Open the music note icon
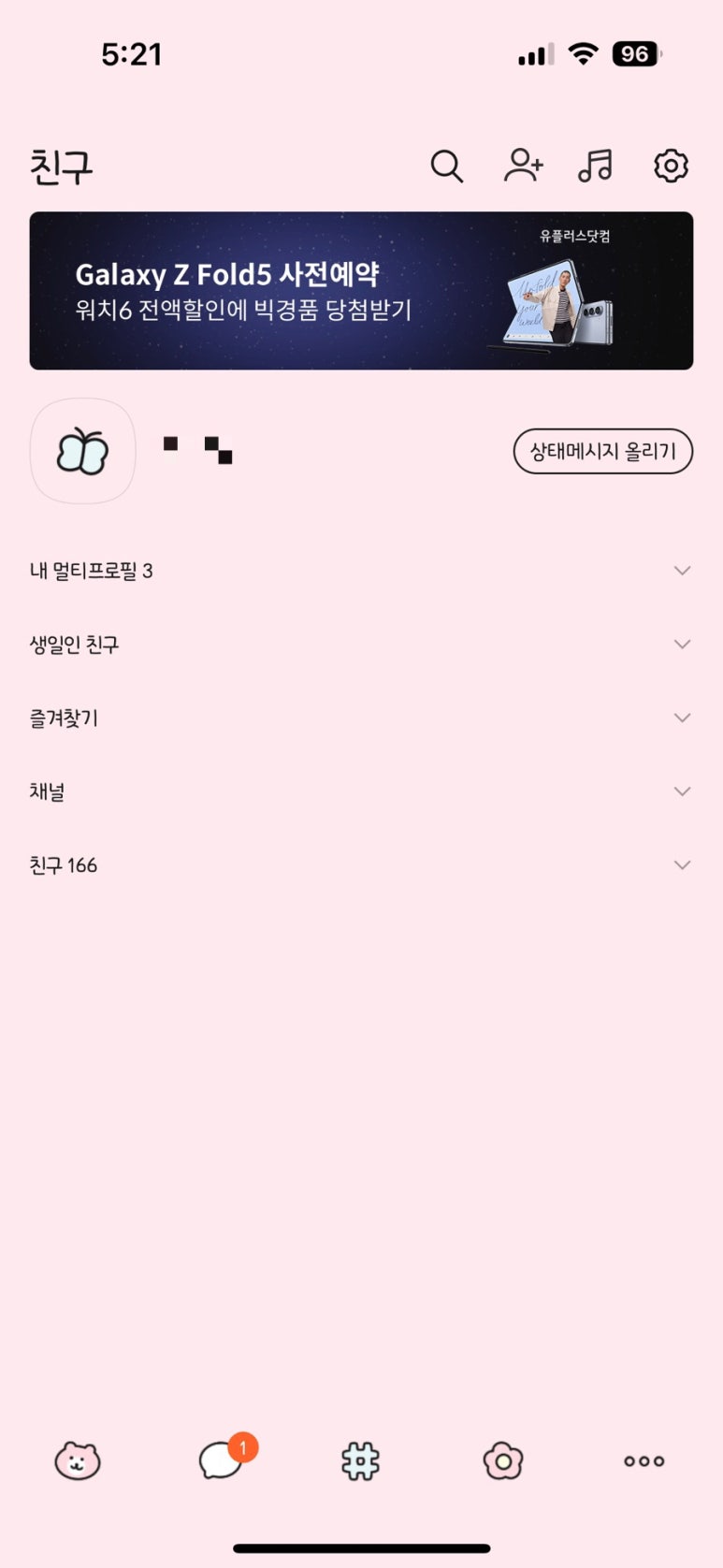 pos(595,166)
